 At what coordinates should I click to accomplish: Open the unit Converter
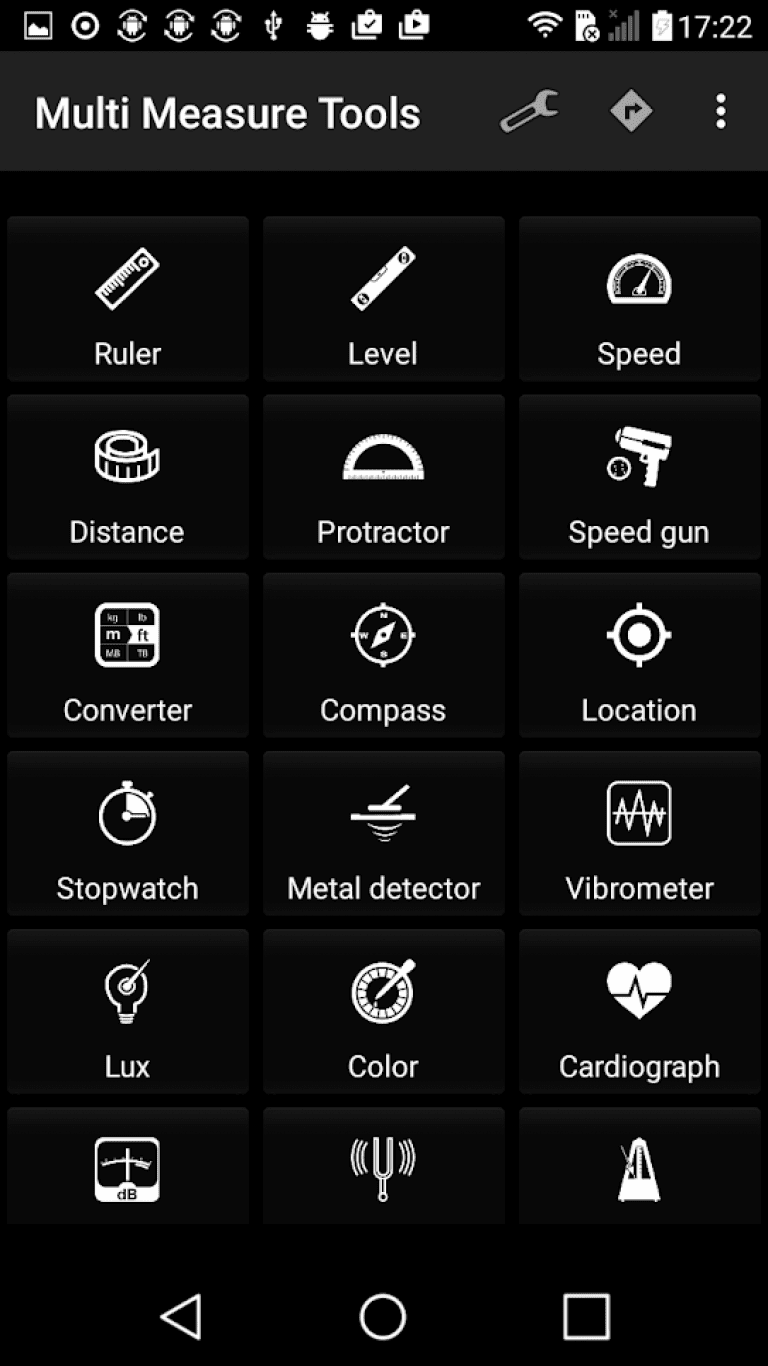point(127,654)
